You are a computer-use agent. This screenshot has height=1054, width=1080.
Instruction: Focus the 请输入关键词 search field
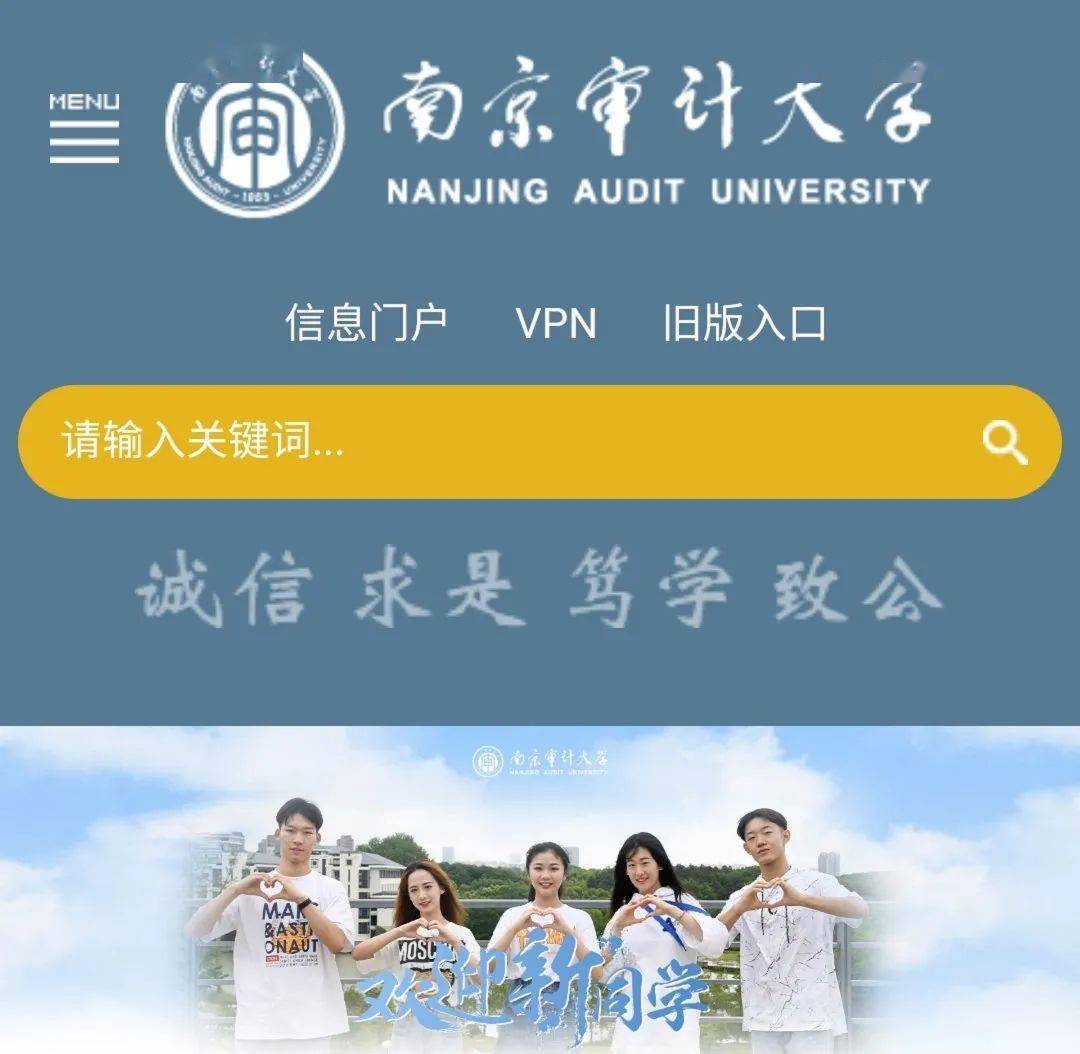click(480, 441)
